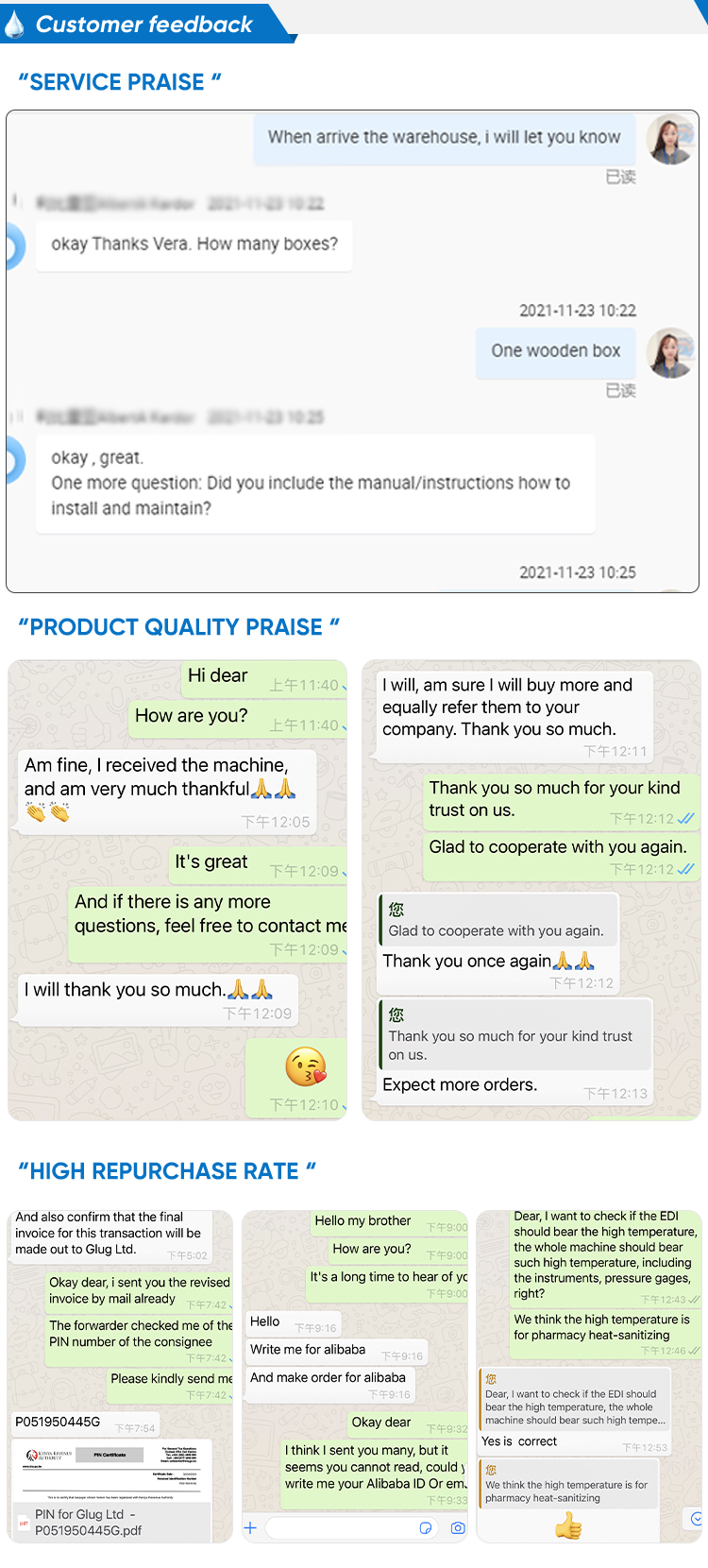Screen dimensions: 708x1568
Task: Open the camera icon in the chat input bar
Action: point(457,1526)
